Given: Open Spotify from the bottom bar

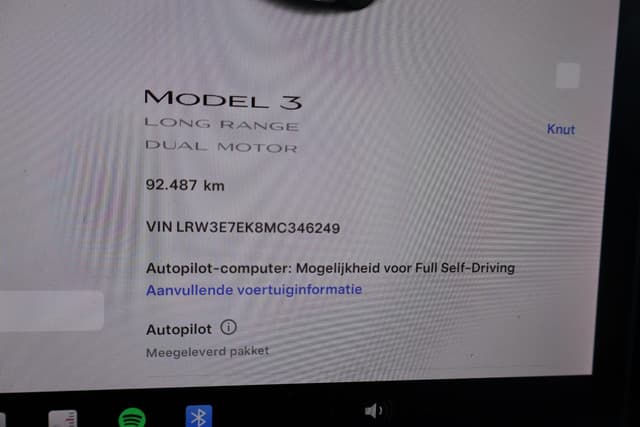Looking at the screenshot, I should pos(132,417).
